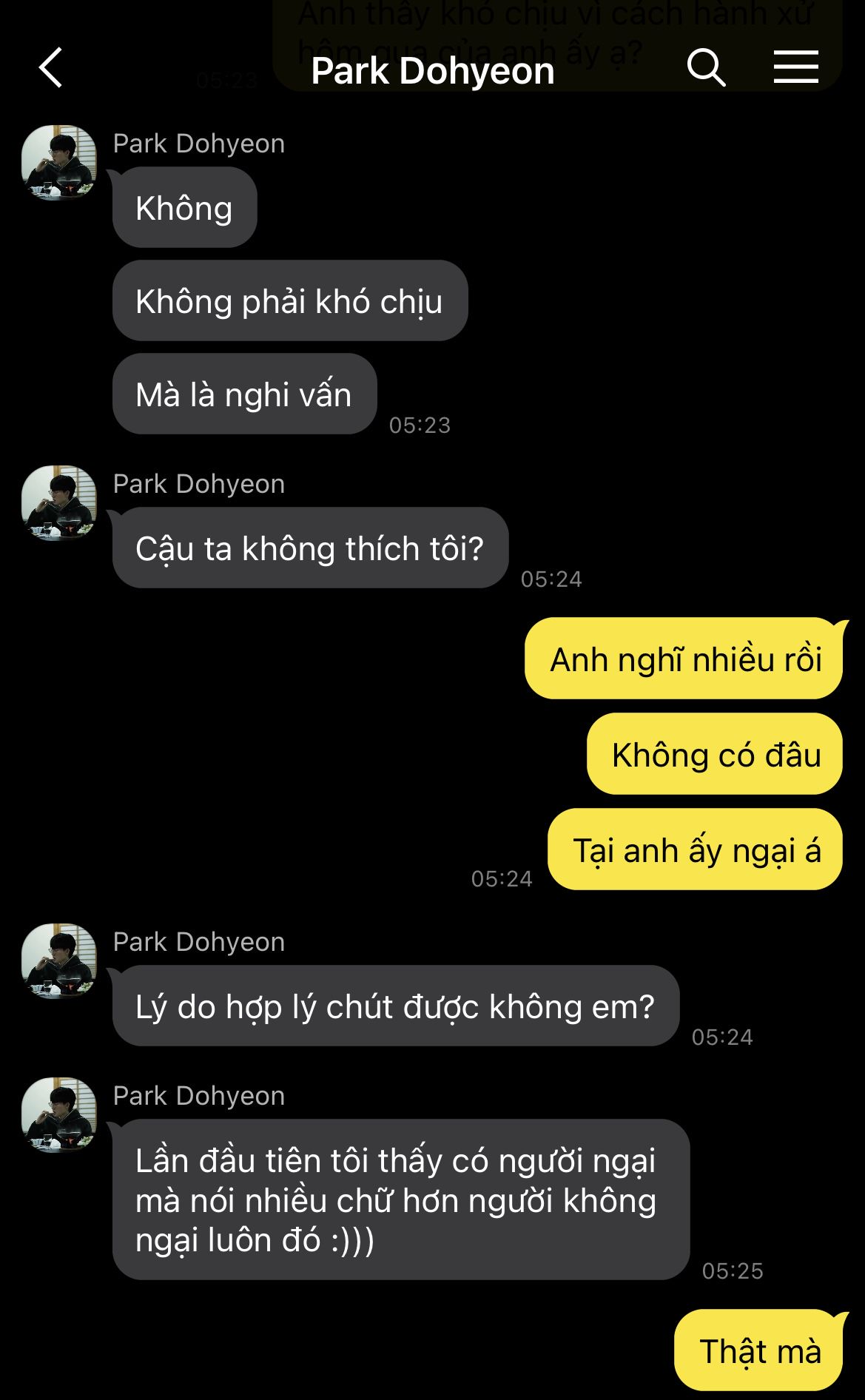Tap avatar next to "Cậu ta không thích tôi?"
The width and height of the screenshot is (865, 1400).
(x=59, y=502)
